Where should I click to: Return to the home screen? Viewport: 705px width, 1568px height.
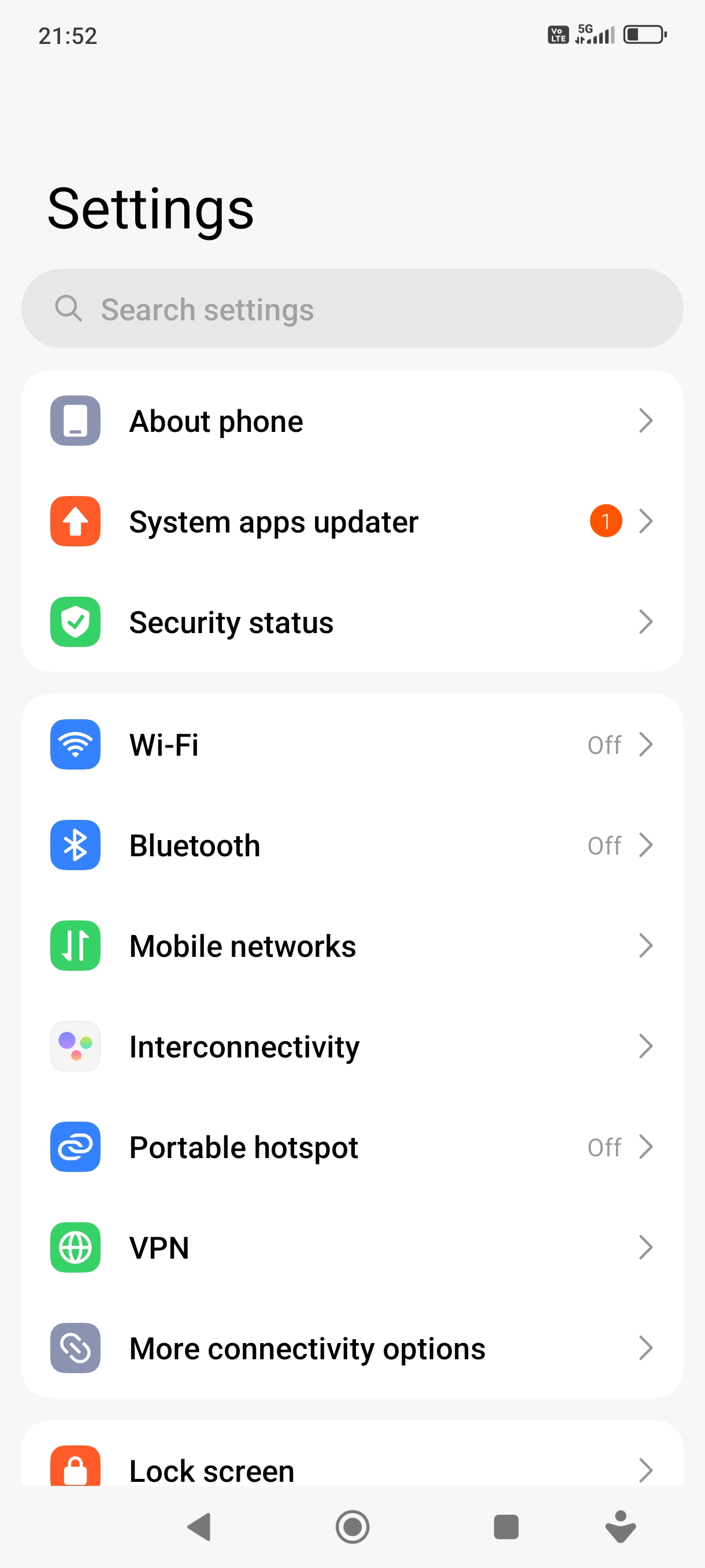(352, 1526)
